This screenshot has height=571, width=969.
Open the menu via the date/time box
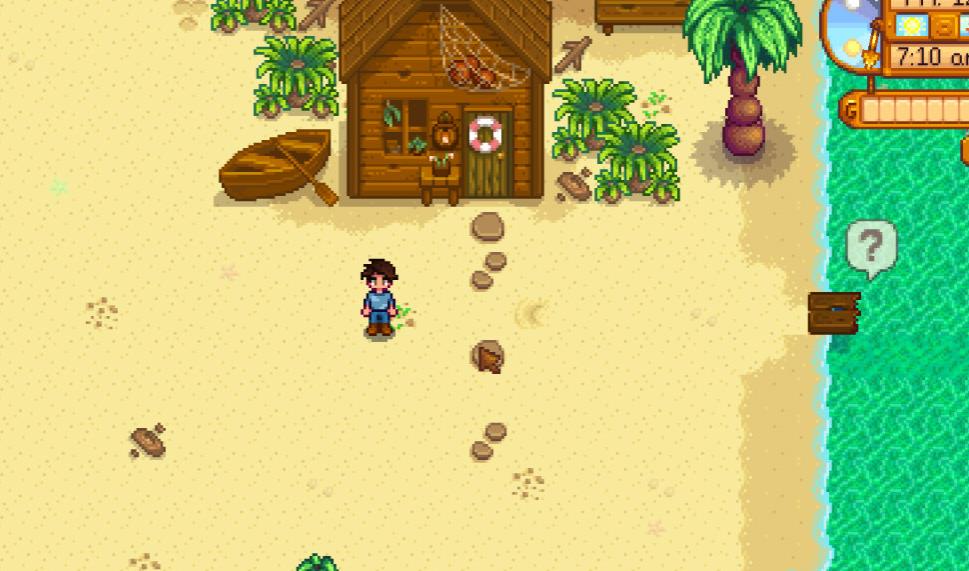coord(928,38)
